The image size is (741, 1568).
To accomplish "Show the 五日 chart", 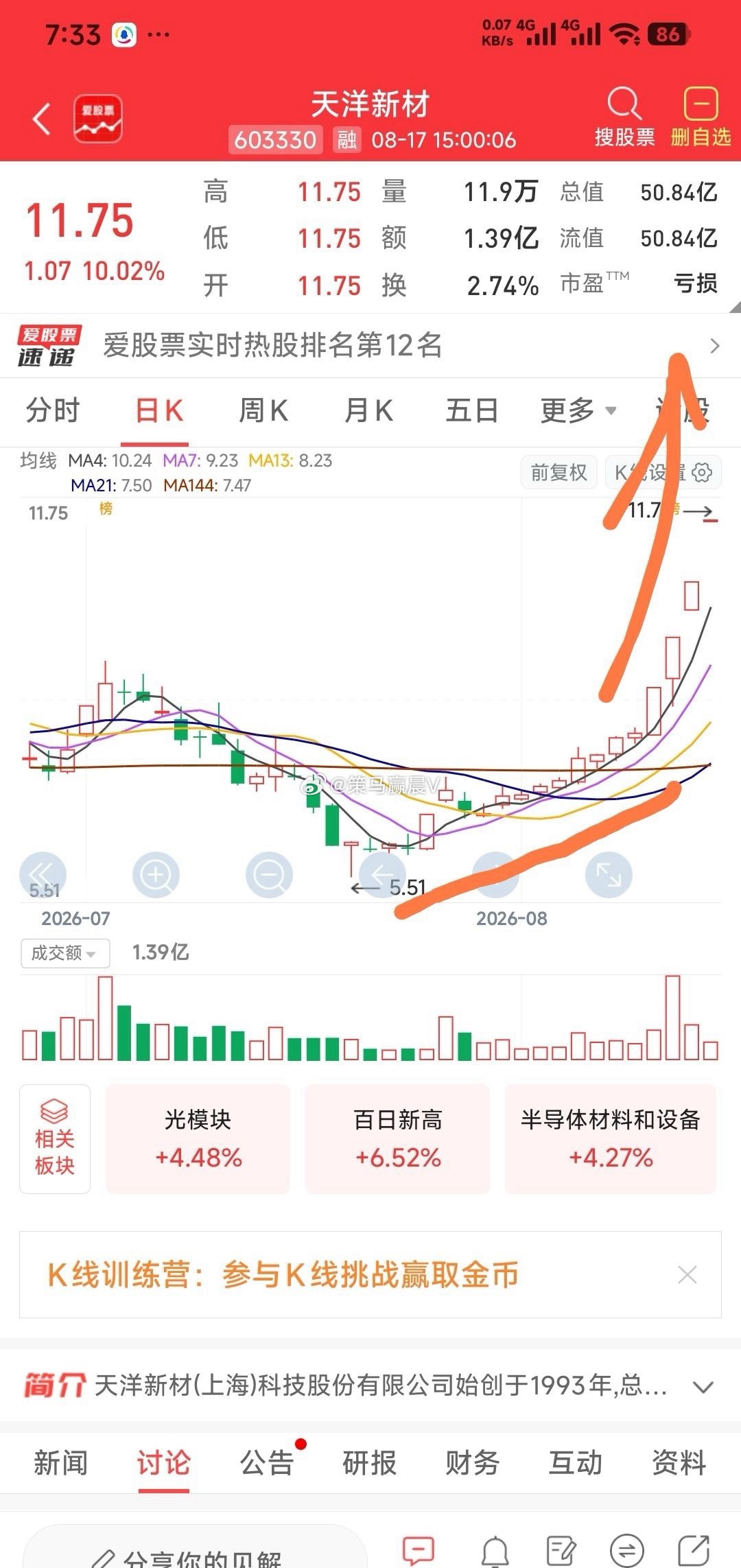I will (472, 411).
